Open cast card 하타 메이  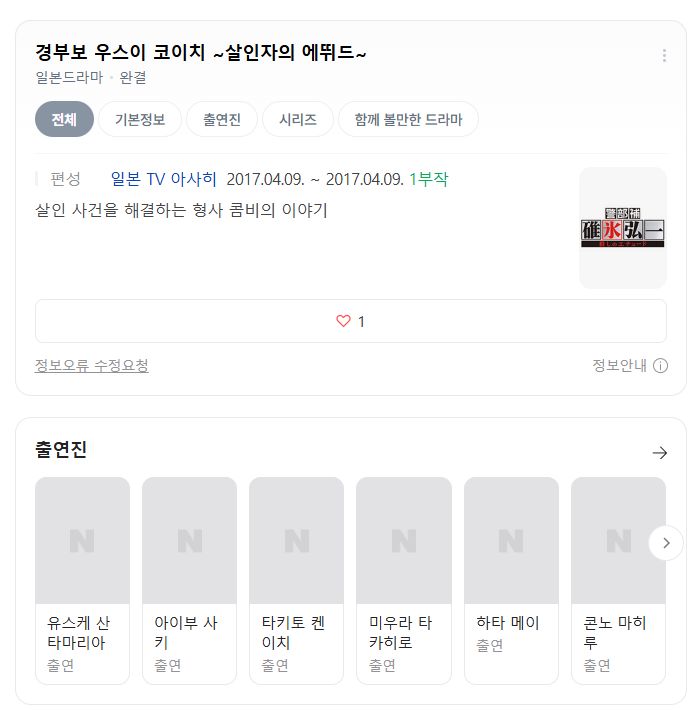click(511, 580)
